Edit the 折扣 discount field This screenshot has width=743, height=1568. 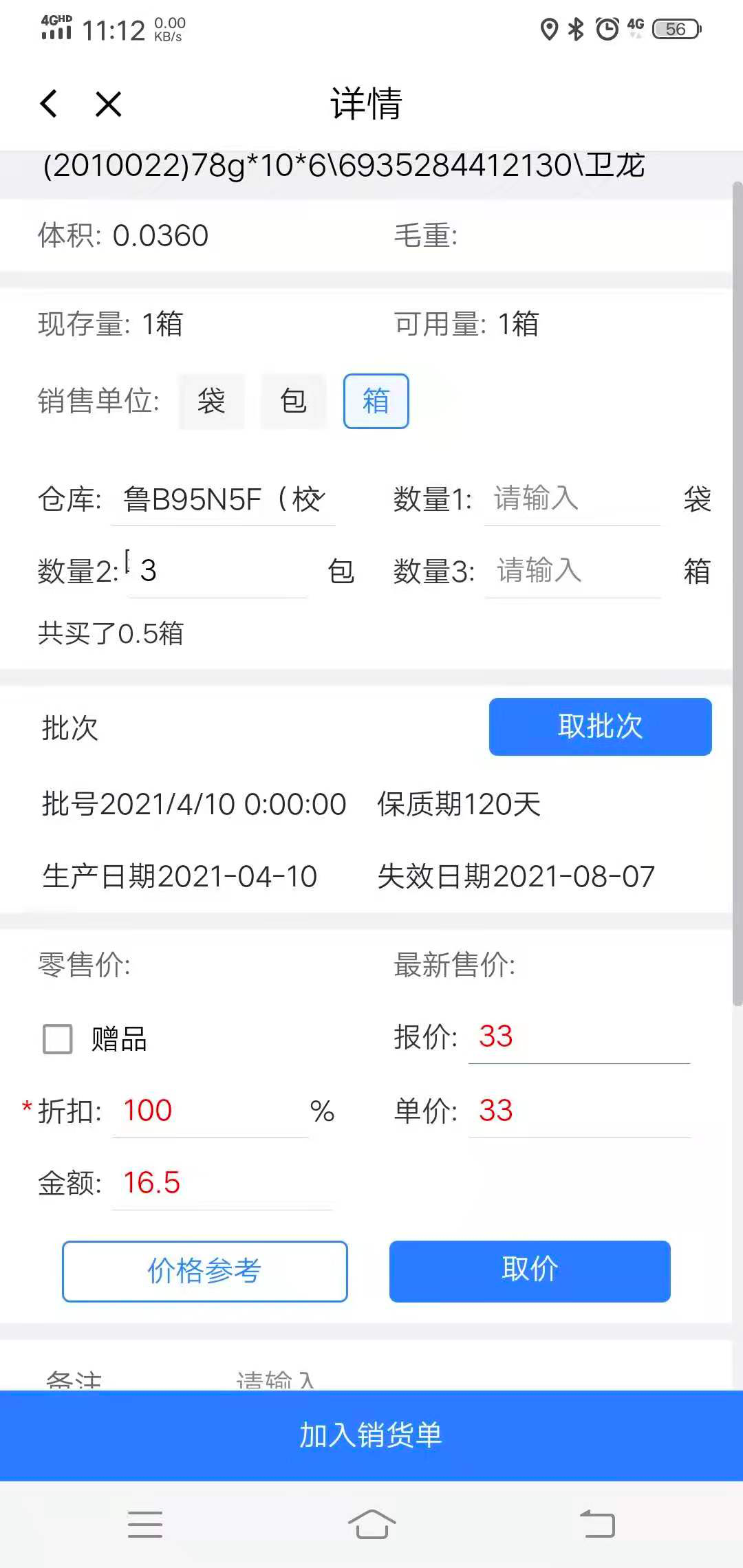pos(211,1111)
